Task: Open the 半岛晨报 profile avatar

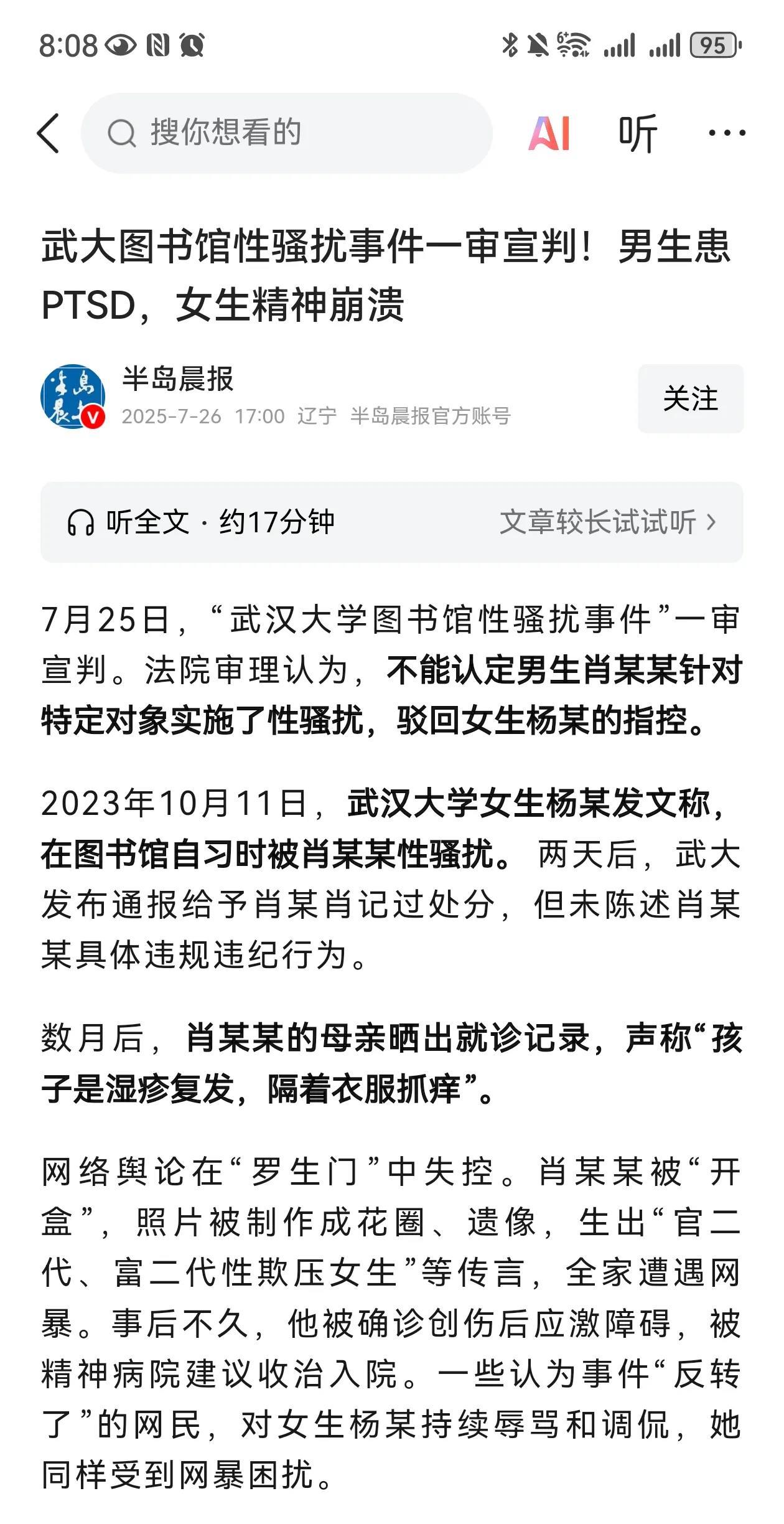Action: pos(73,397)
